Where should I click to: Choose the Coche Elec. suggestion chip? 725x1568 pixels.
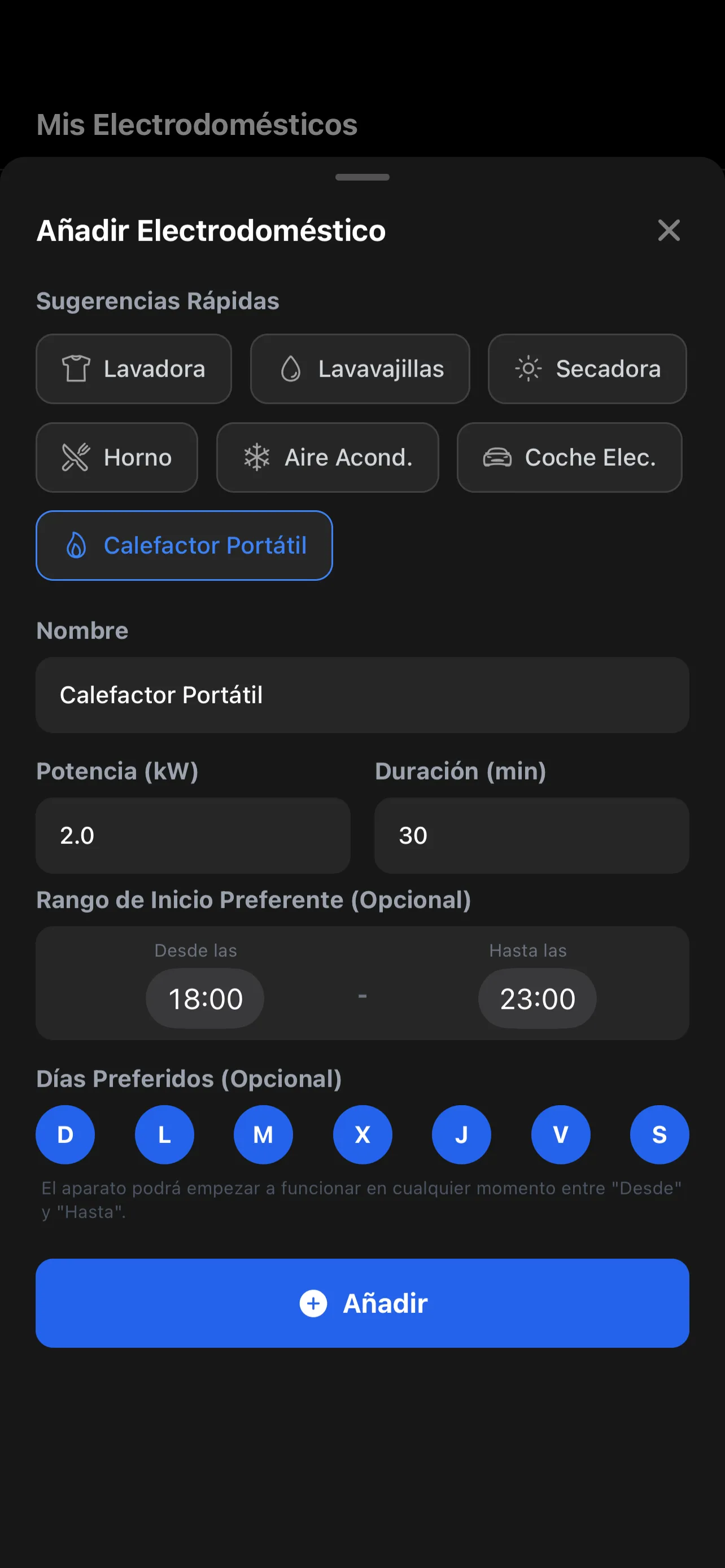click(569, 457)
